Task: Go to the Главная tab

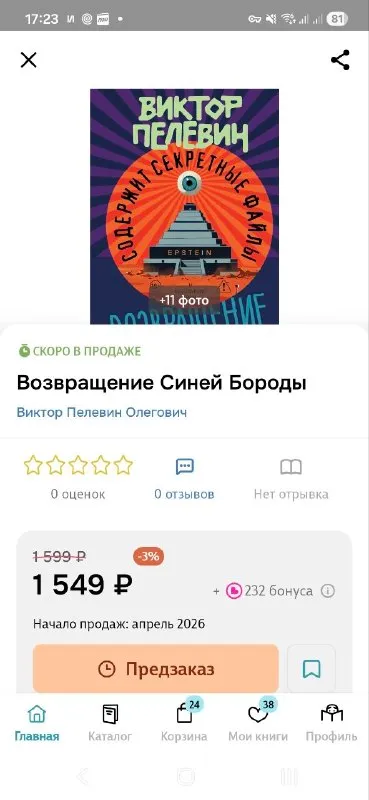Action: (x=37, y=723)
